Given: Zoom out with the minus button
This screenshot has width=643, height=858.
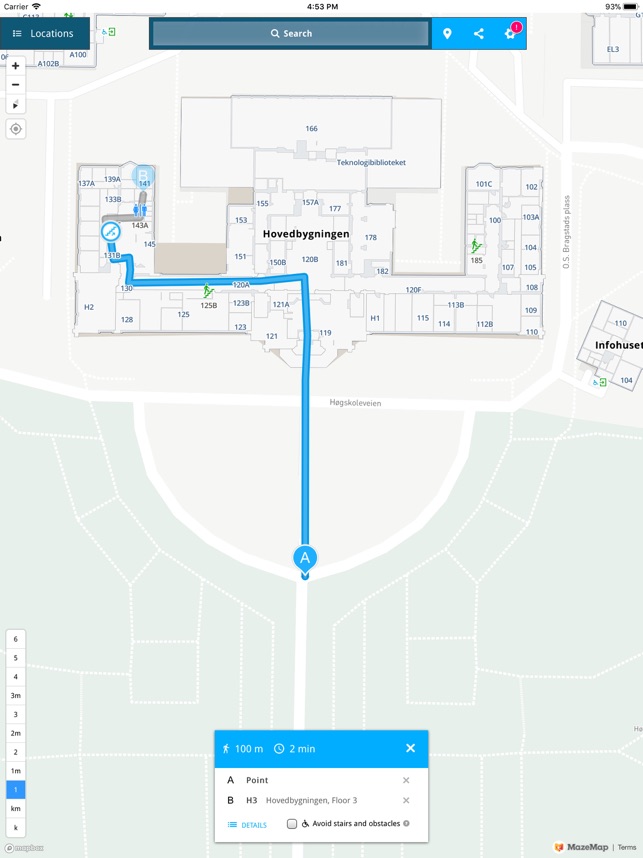Looking at the screenshot, I should click(x=15, y=85).
